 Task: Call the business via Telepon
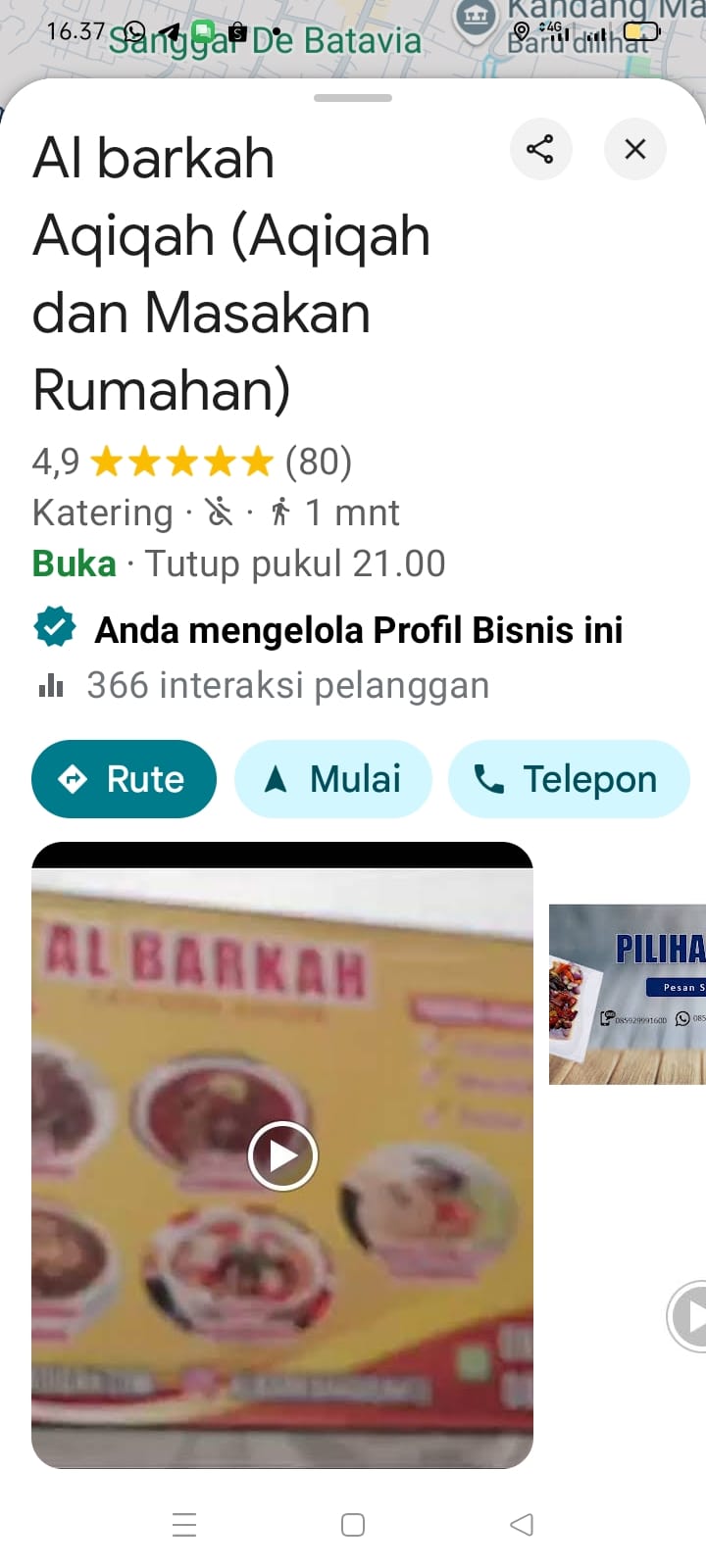click(569, 779)
